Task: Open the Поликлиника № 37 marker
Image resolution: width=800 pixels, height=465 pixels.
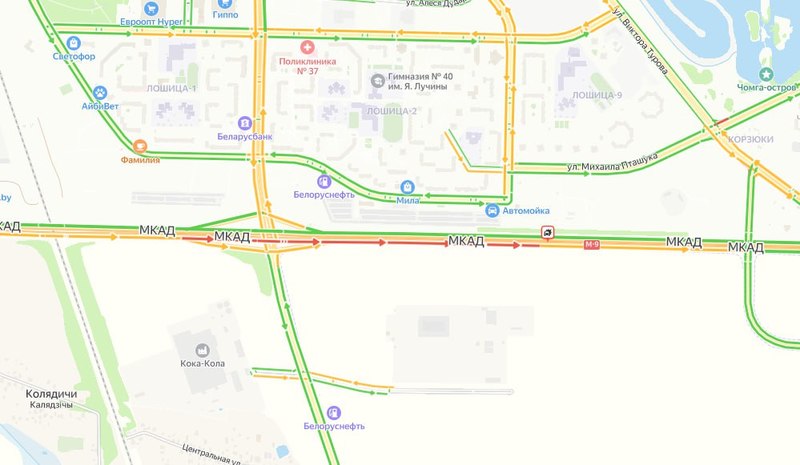Action: coord(307,47)
